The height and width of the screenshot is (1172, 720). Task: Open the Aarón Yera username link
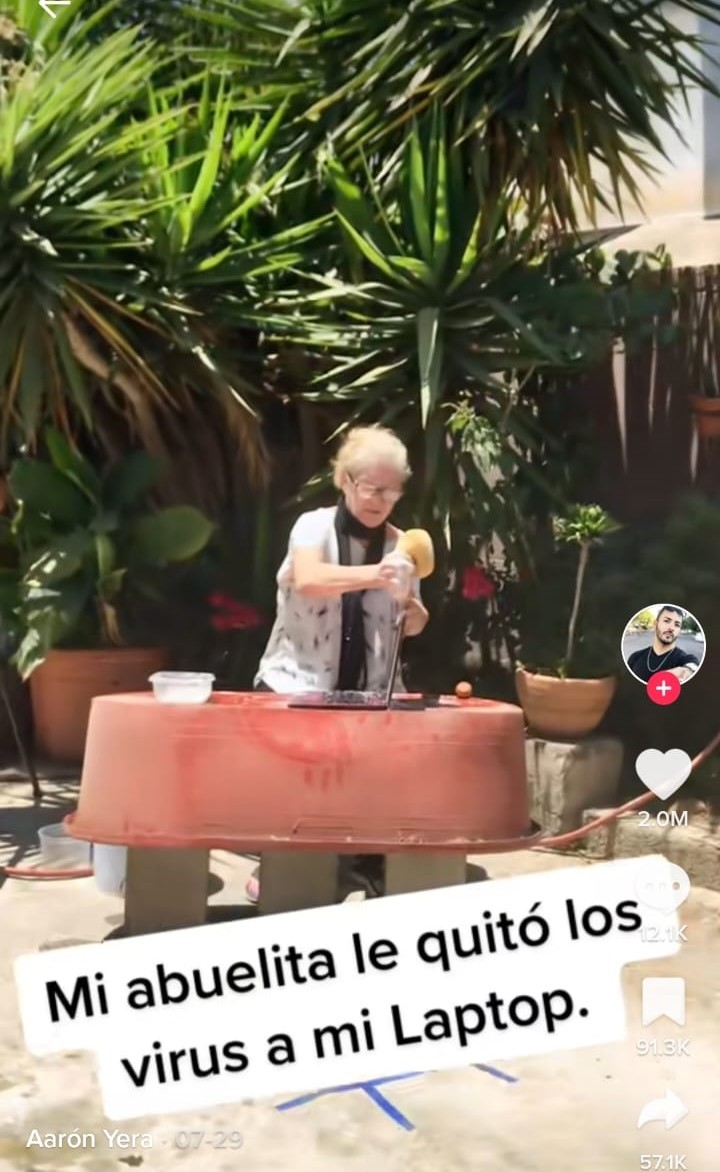90,1139
